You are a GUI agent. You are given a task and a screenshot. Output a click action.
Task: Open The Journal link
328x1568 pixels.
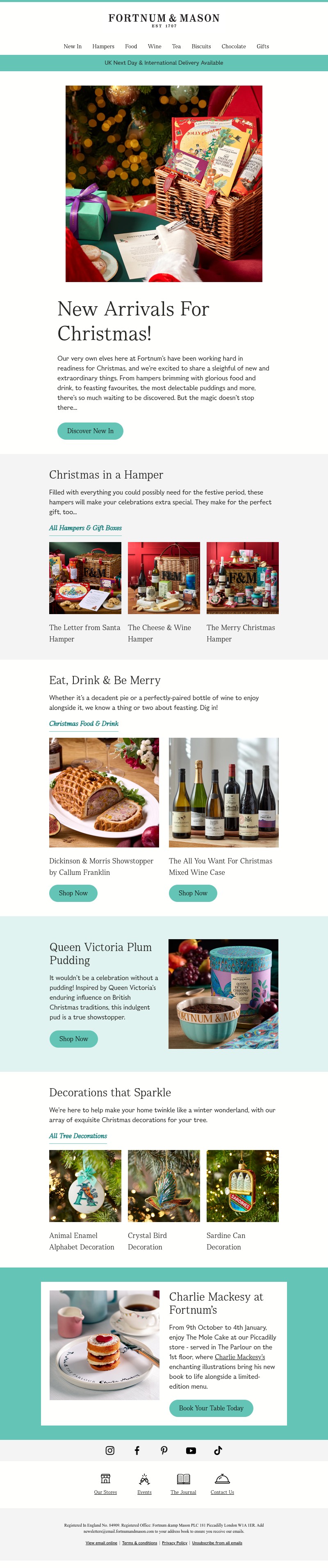pyautogui.click(x=183, y=1492)
